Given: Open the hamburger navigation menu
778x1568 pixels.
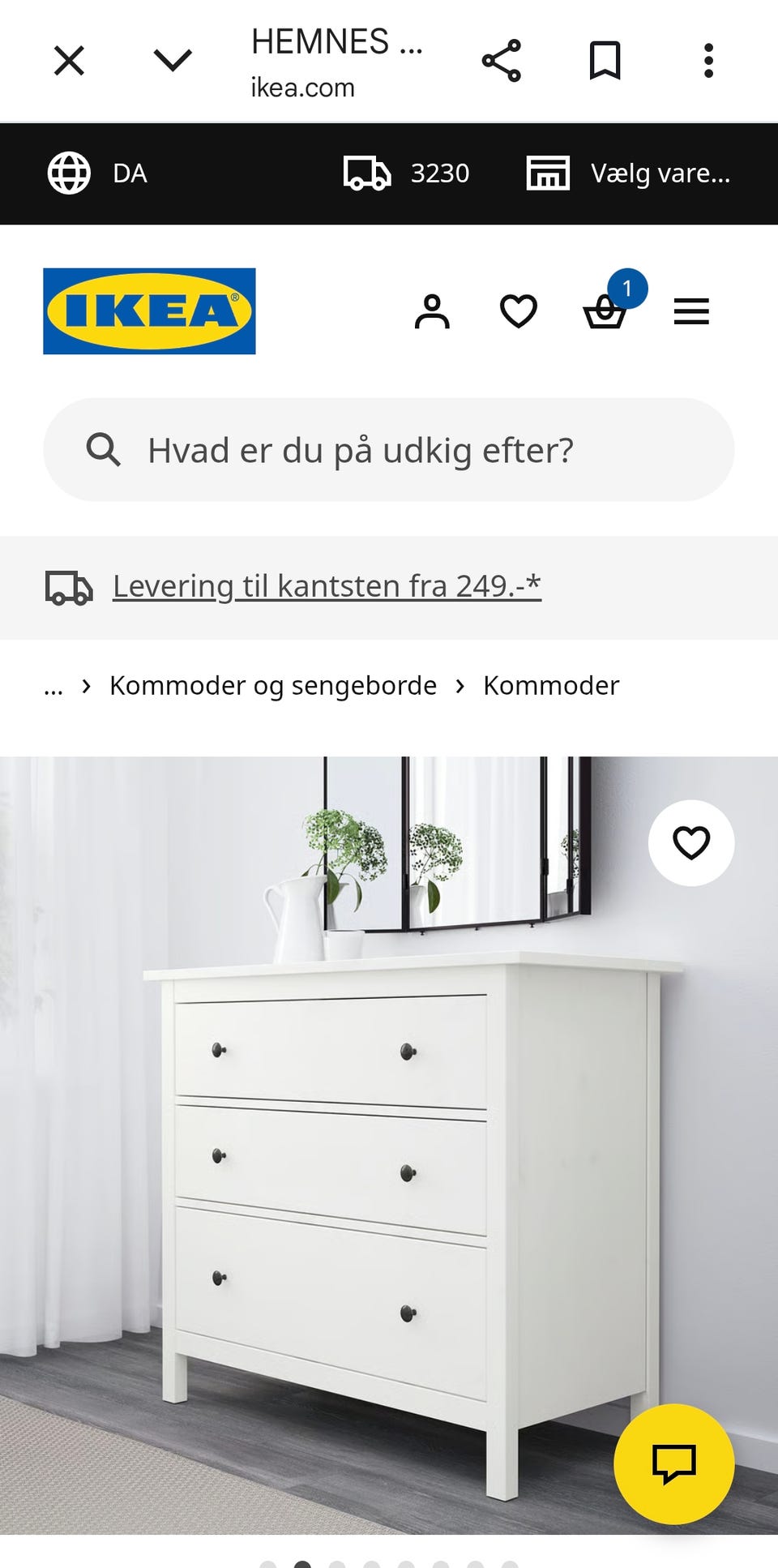Looking at the screenshot, I should [x=691, y=311].
